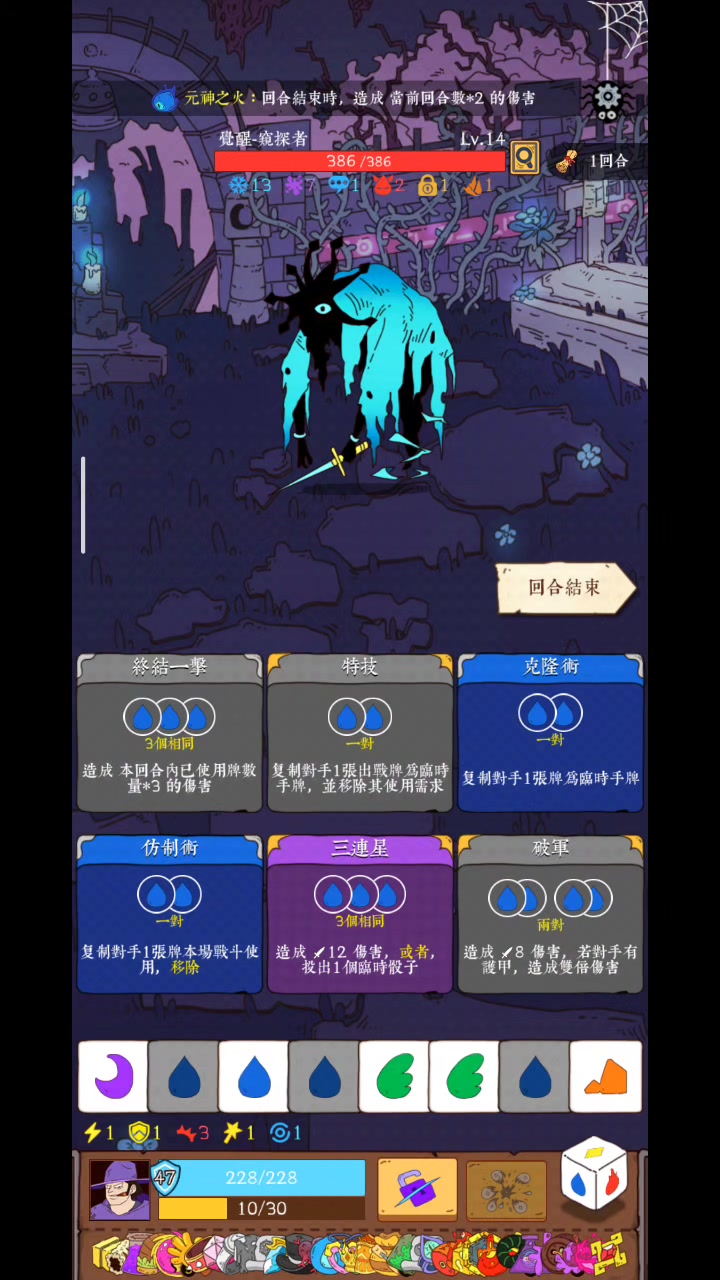The image size is (720, 1280).
Task: Select the 破軍 card
Action: point(550,914)
